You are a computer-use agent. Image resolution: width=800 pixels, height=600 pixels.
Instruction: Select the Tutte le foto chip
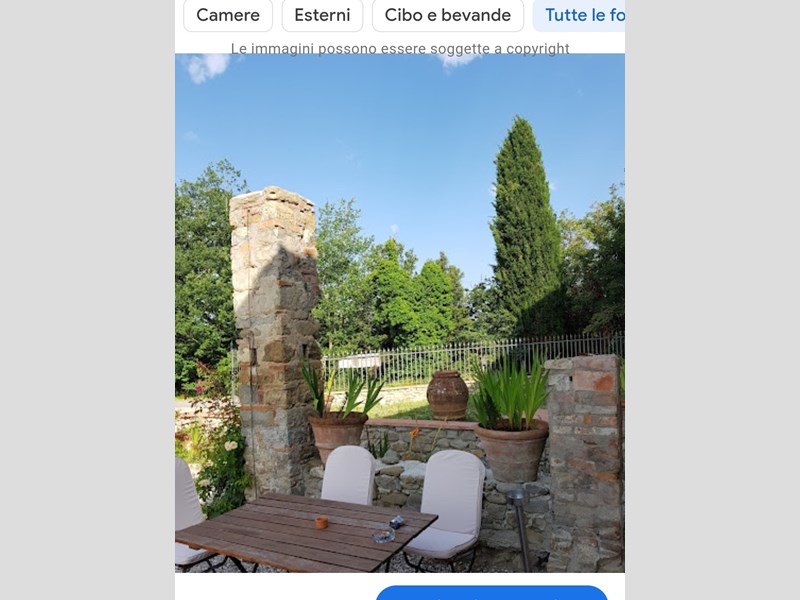pyautogui.click(x=582, y=15)
